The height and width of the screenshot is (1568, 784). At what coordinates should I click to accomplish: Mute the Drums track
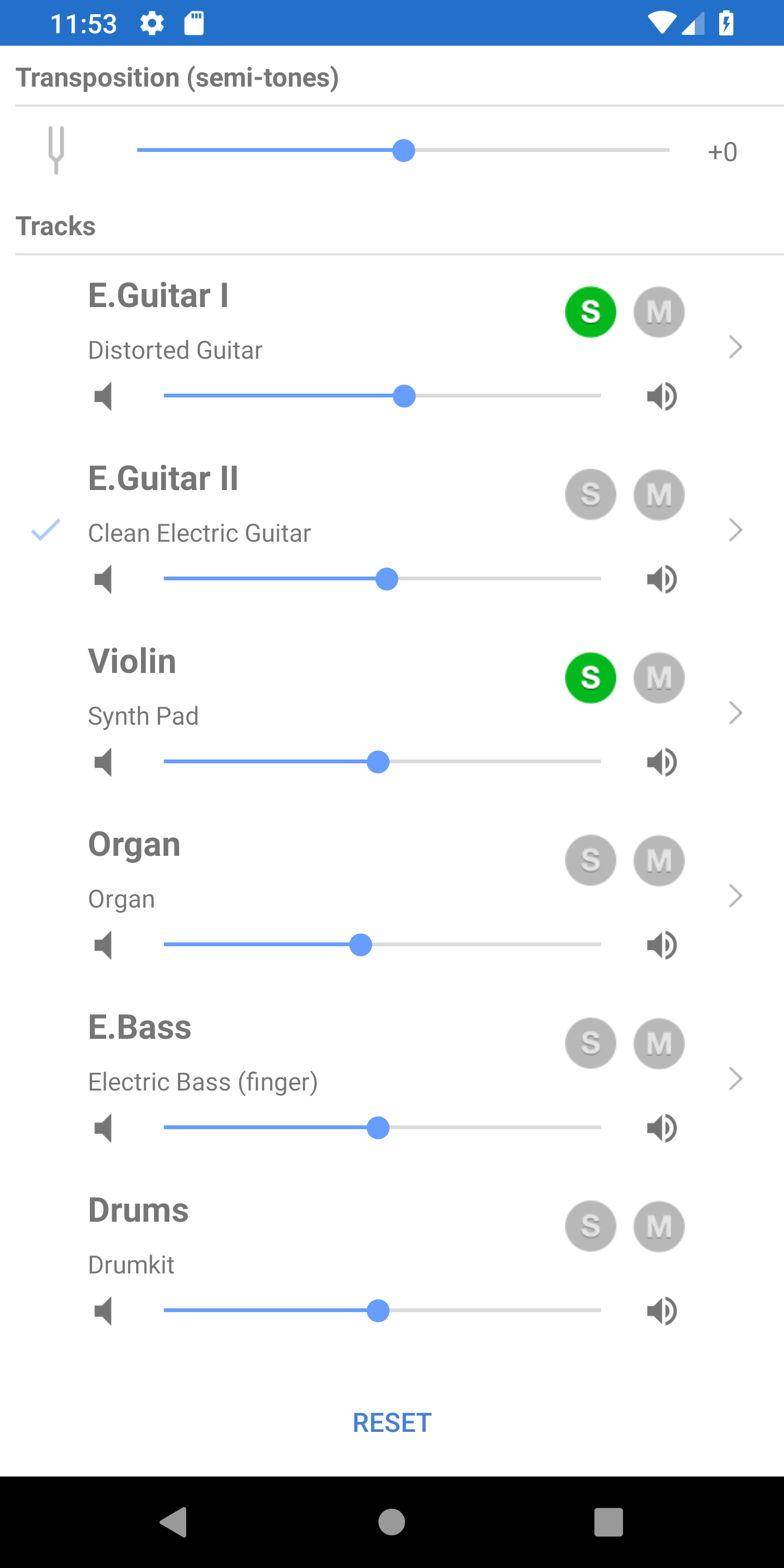[659, 1226]
